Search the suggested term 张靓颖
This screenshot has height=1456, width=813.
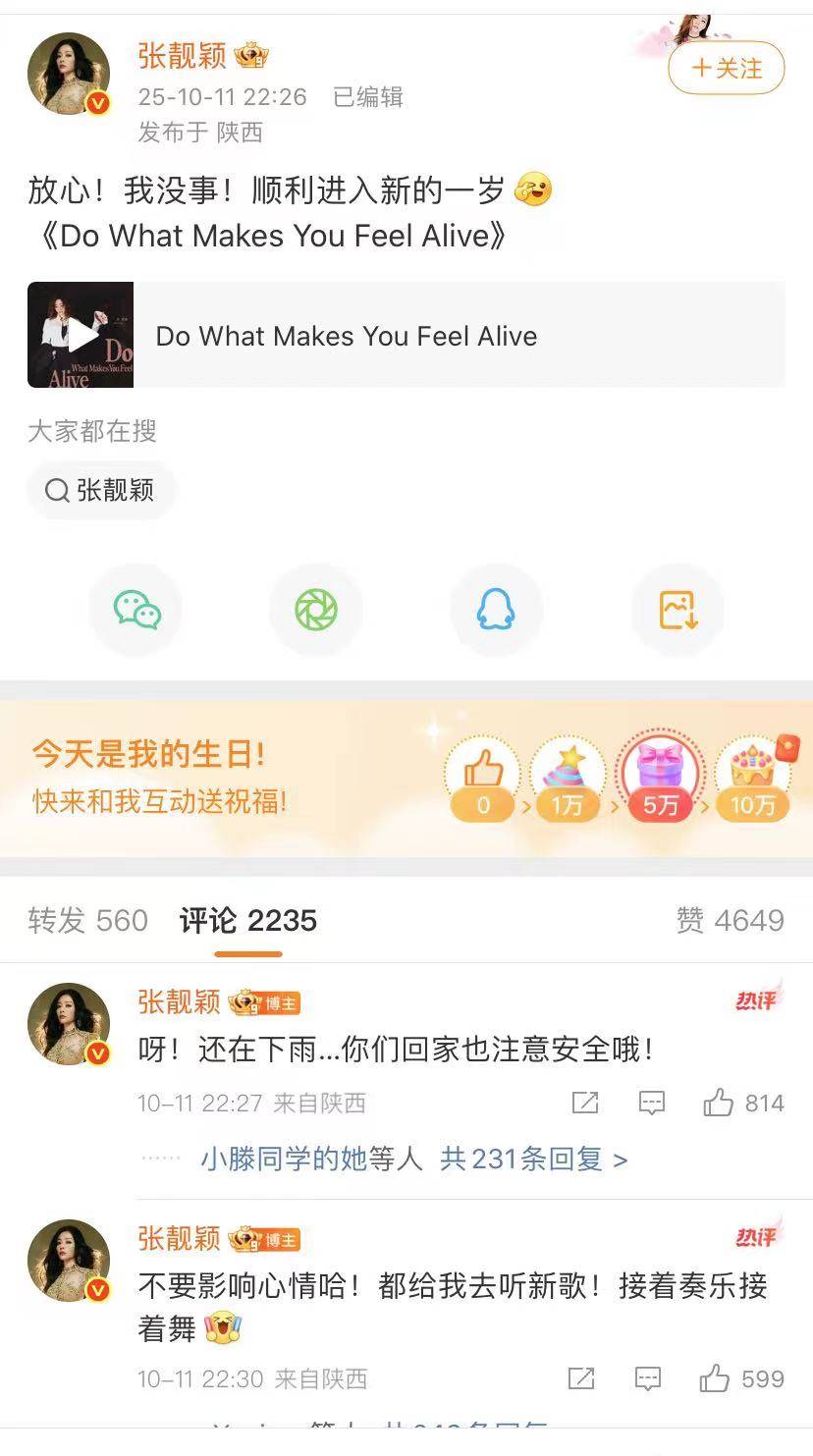100,490
